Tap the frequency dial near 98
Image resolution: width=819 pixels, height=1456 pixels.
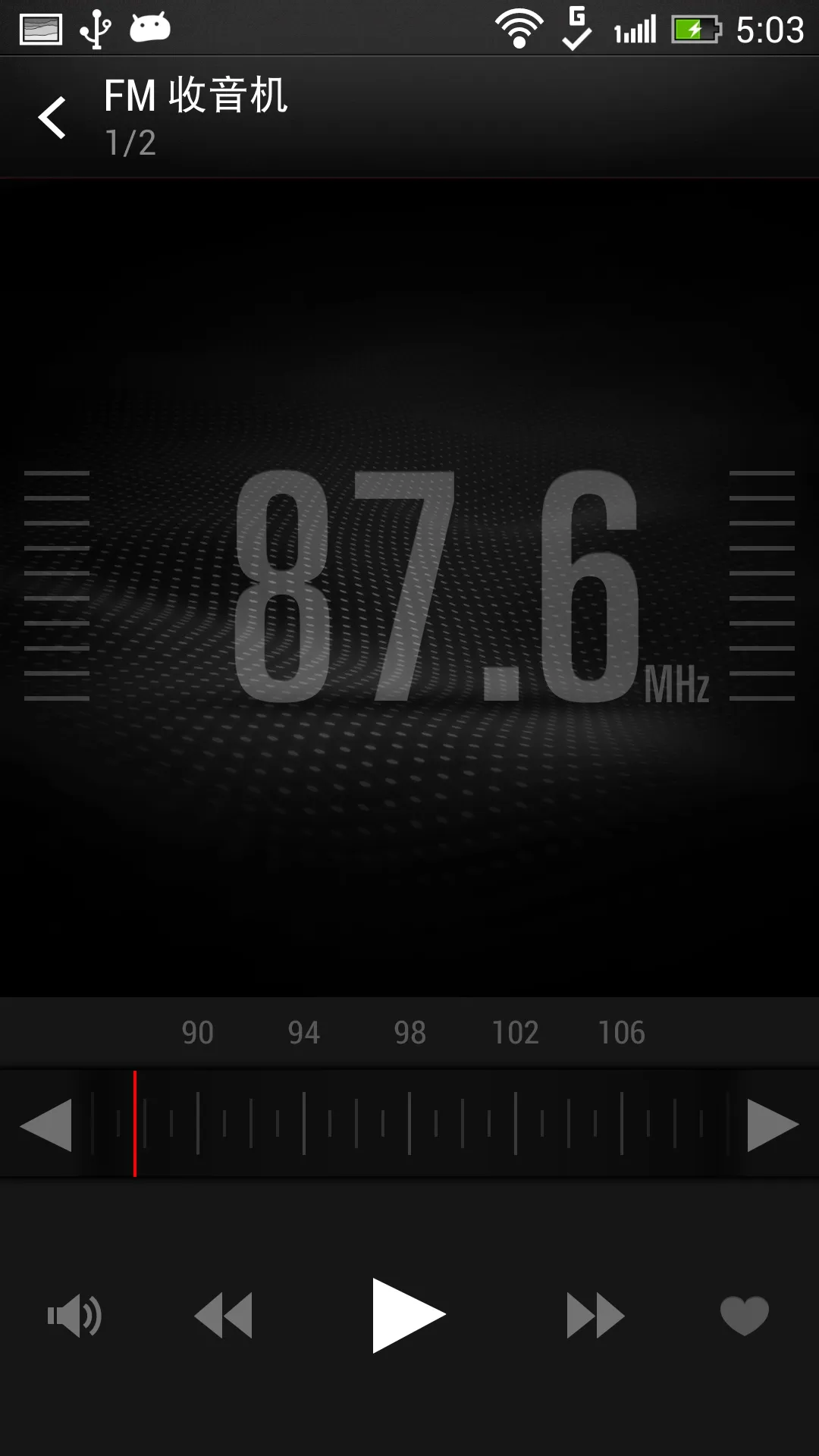point(409,1124)
